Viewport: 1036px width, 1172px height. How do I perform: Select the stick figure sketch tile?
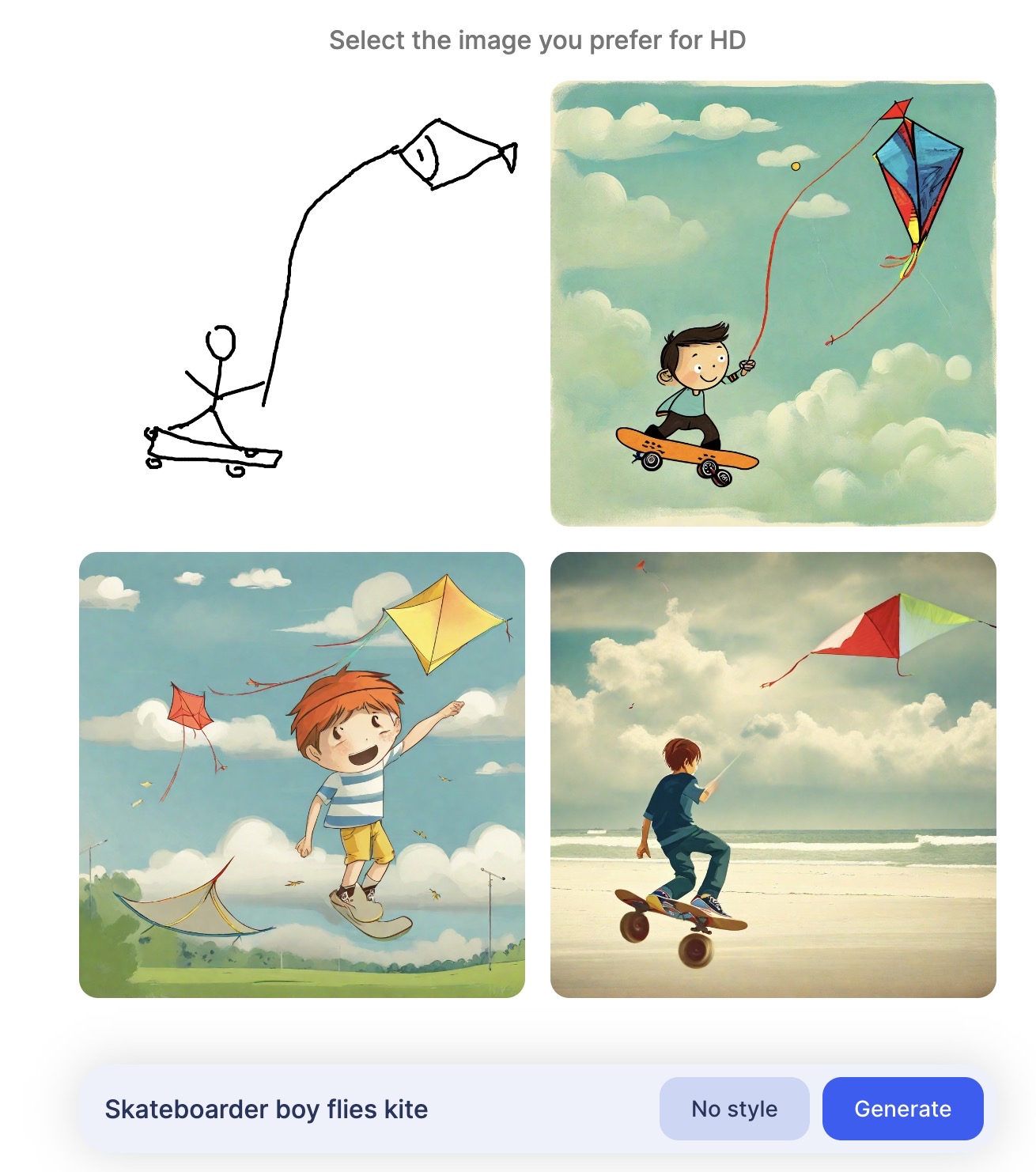301,304
